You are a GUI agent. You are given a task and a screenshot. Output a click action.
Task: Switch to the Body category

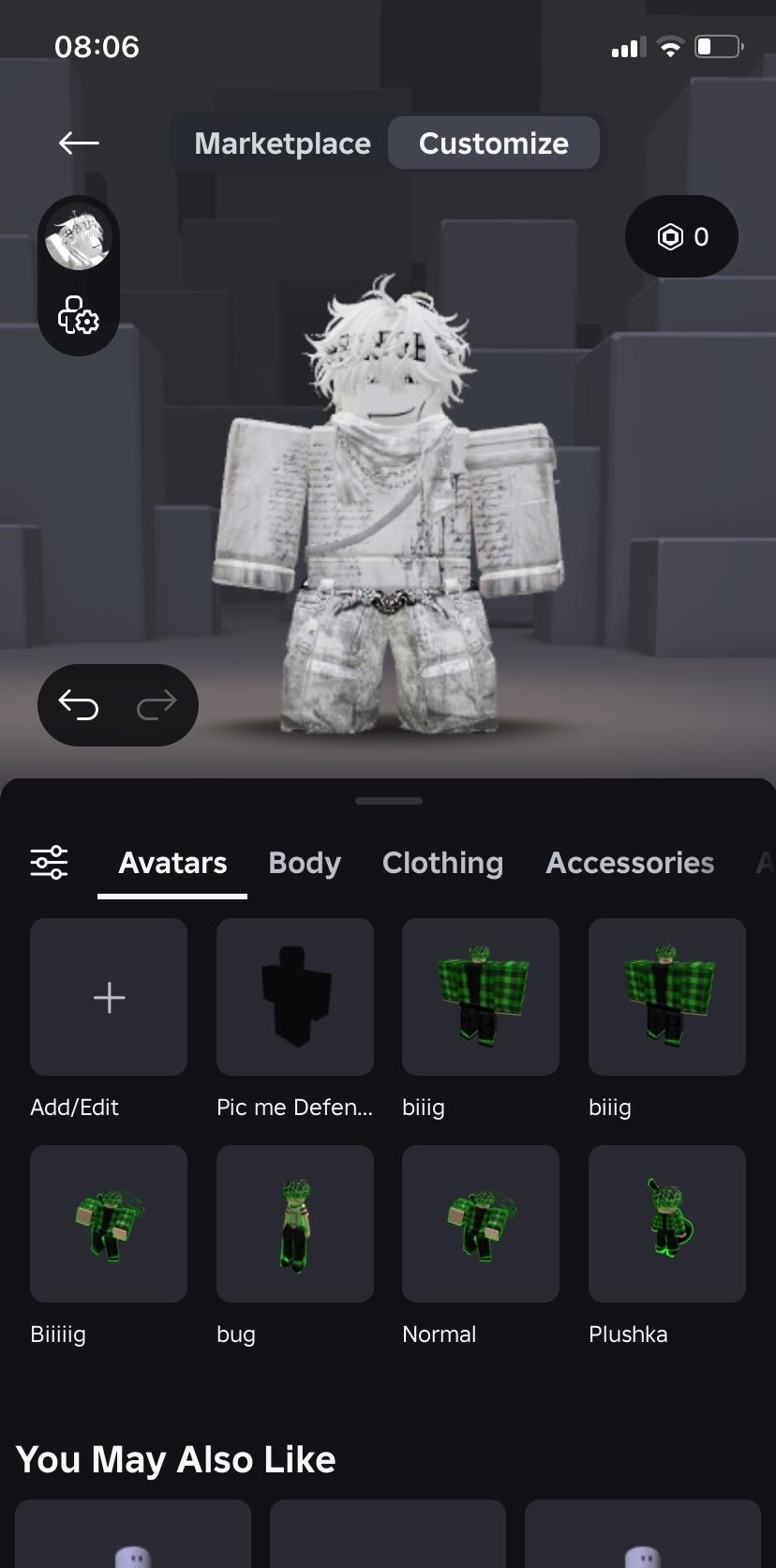305,863
